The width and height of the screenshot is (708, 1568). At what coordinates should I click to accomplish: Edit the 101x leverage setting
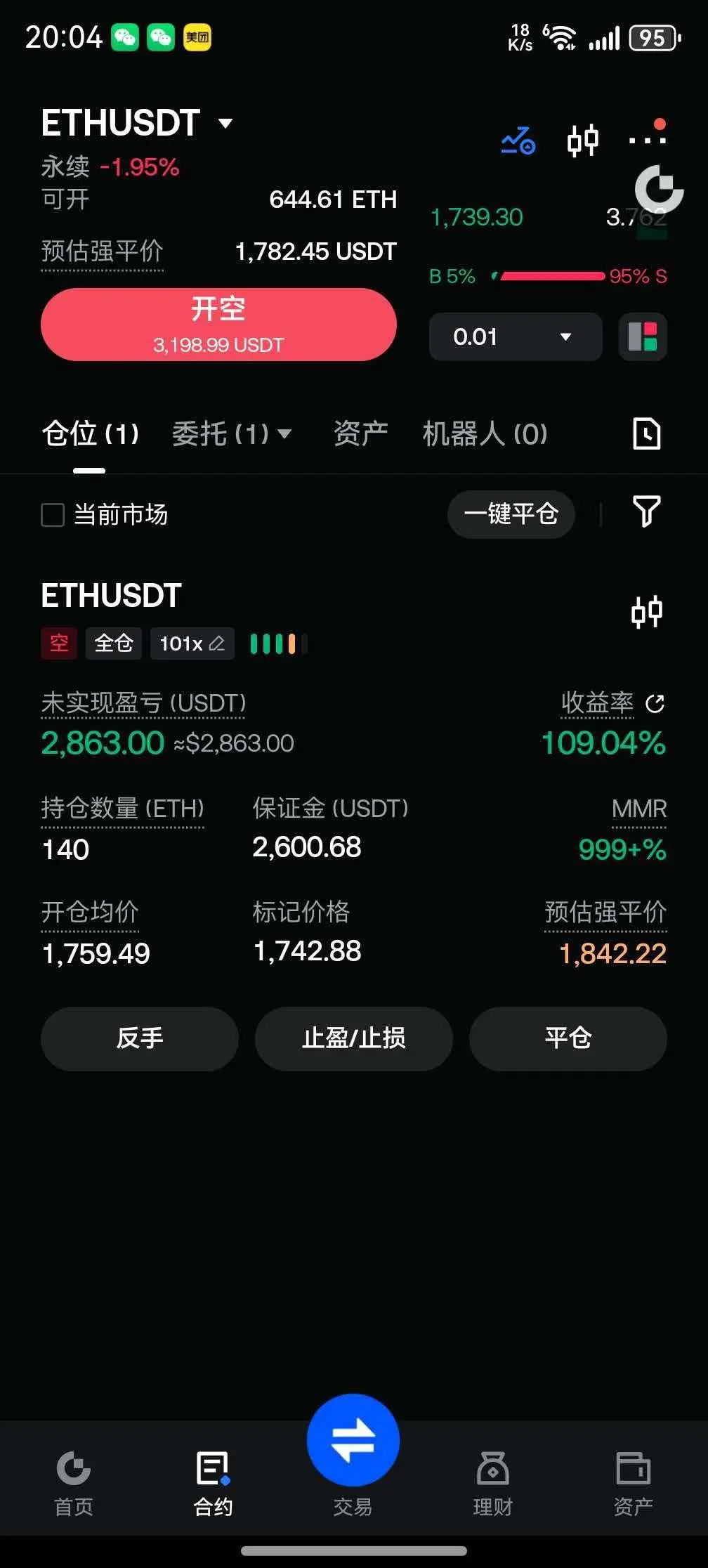(x=192, y=643)
